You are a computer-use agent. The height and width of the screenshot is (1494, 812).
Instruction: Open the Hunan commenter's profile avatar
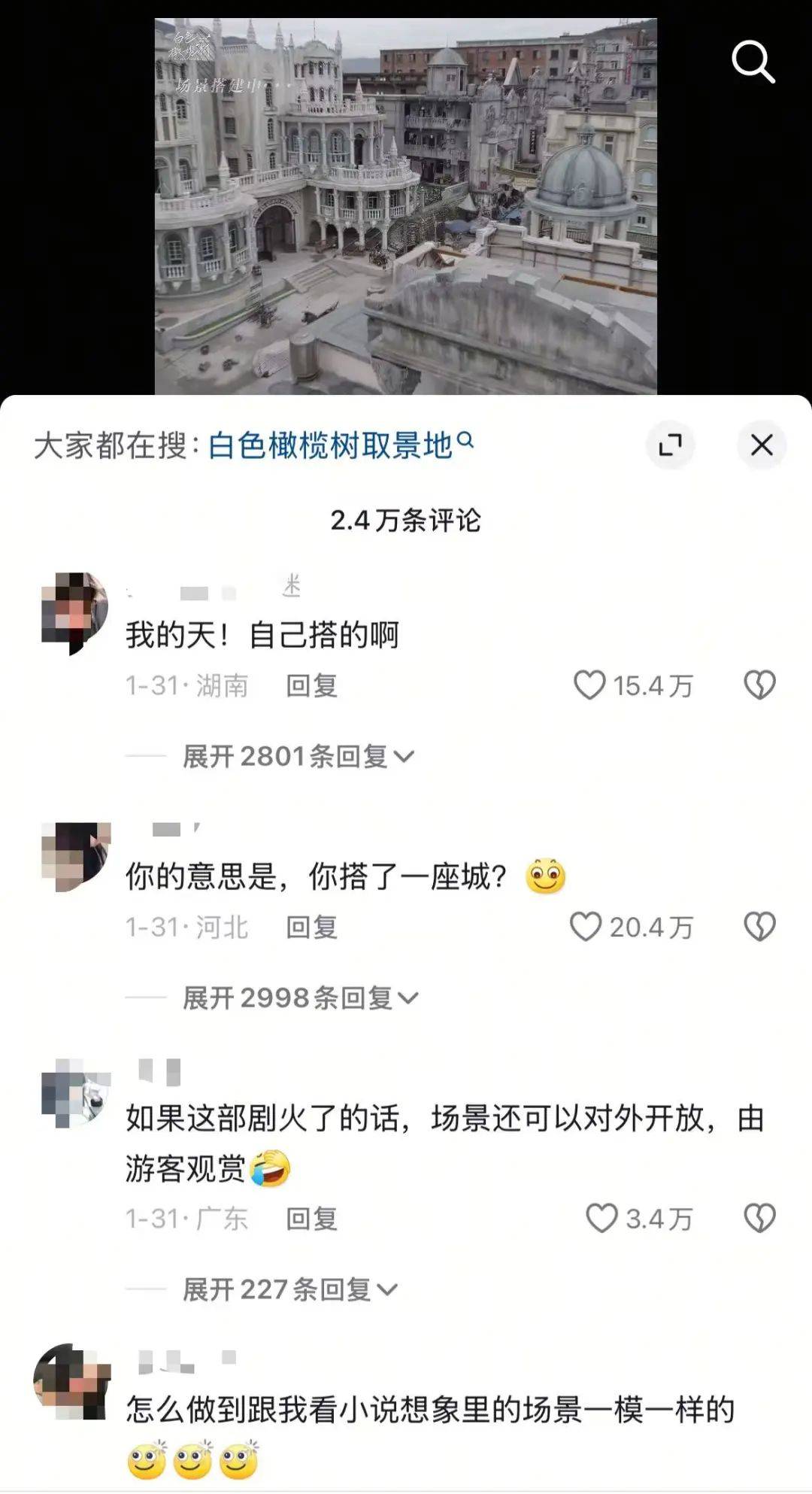tap(74, 611)
